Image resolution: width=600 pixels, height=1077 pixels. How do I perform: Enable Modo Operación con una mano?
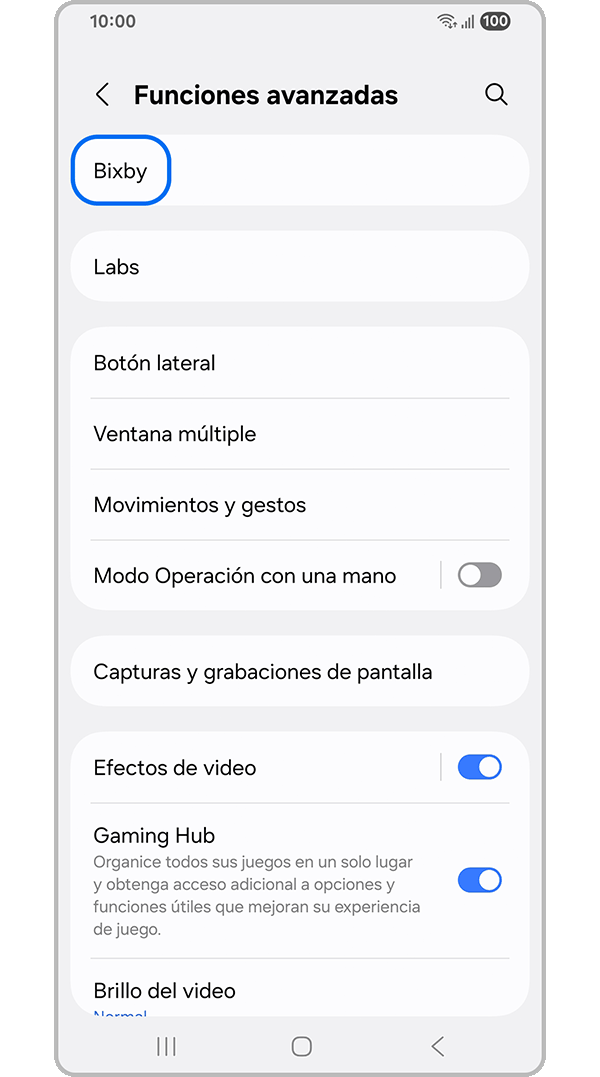tap(479, 575)
